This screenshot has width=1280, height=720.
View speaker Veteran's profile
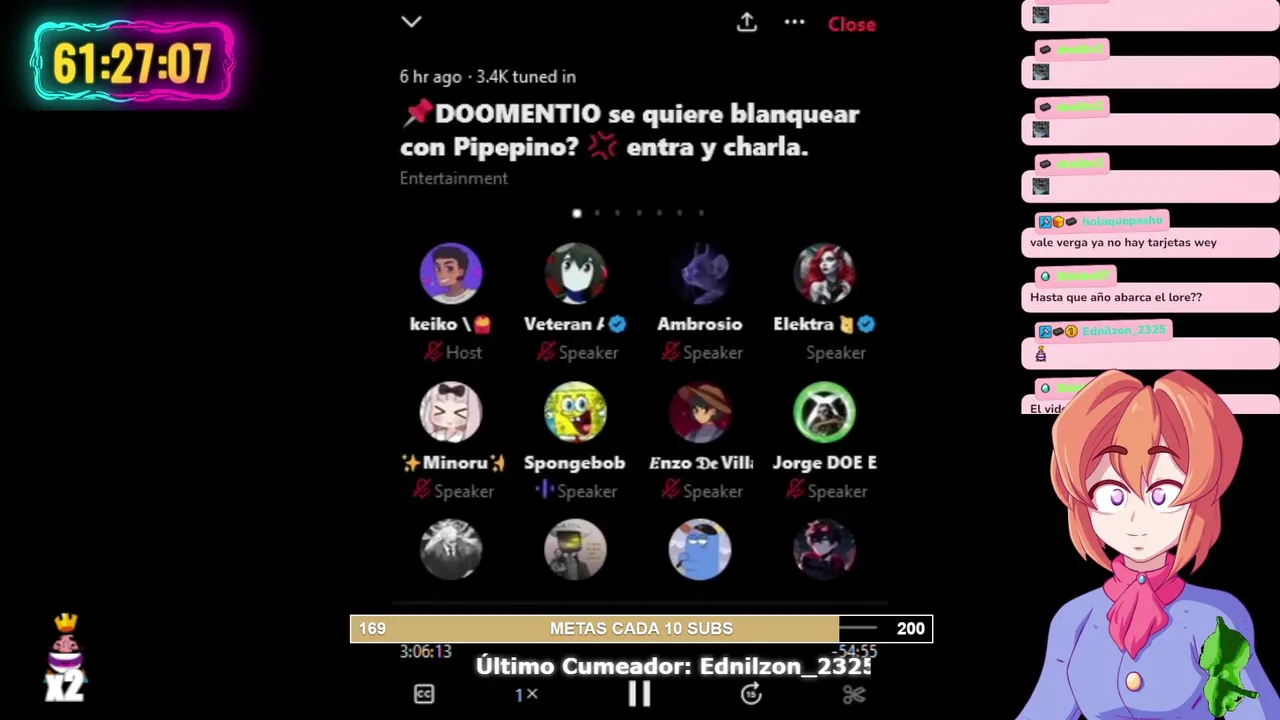(x=575, y=273)
